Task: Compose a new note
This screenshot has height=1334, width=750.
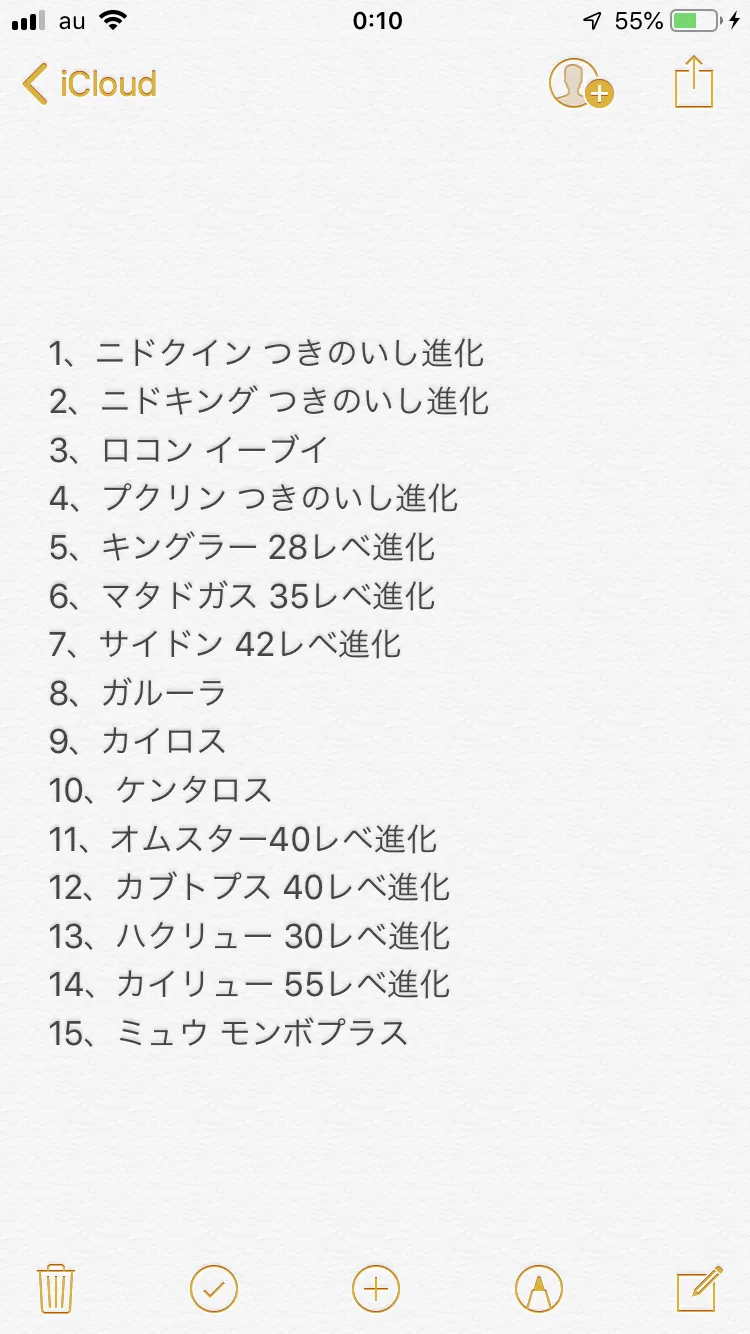Action: pos(699,1288)
